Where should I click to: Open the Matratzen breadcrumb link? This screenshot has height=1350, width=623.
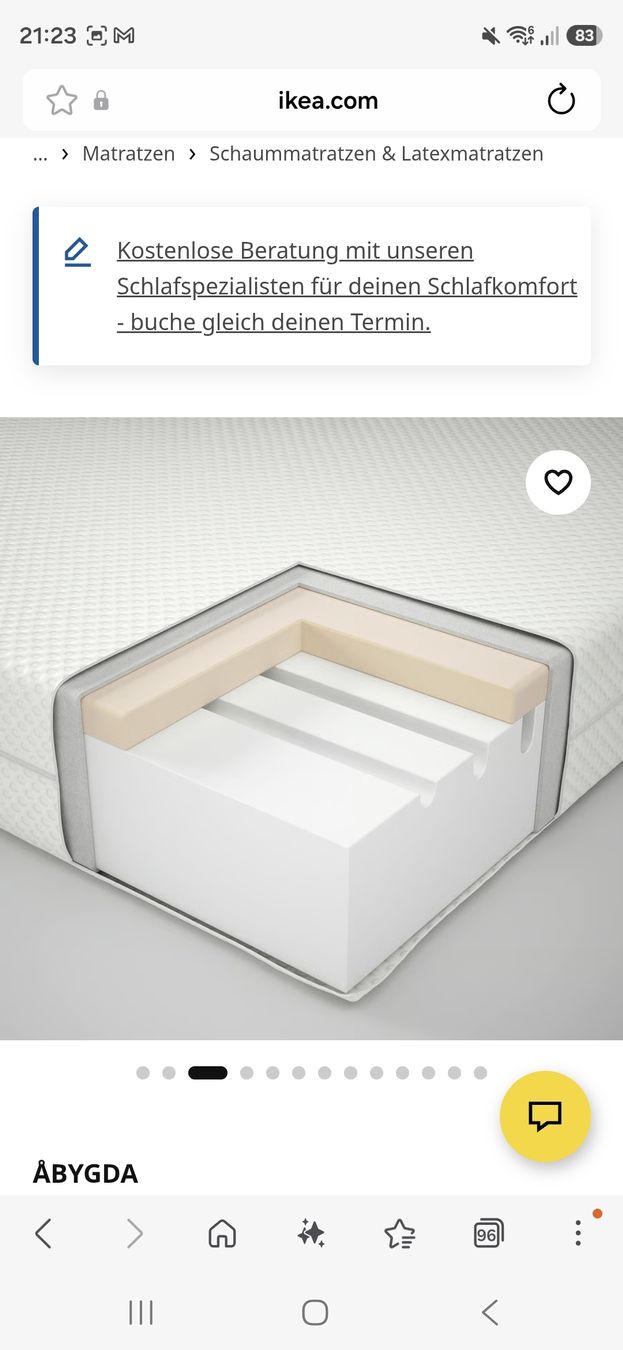[x=128, y=153]
